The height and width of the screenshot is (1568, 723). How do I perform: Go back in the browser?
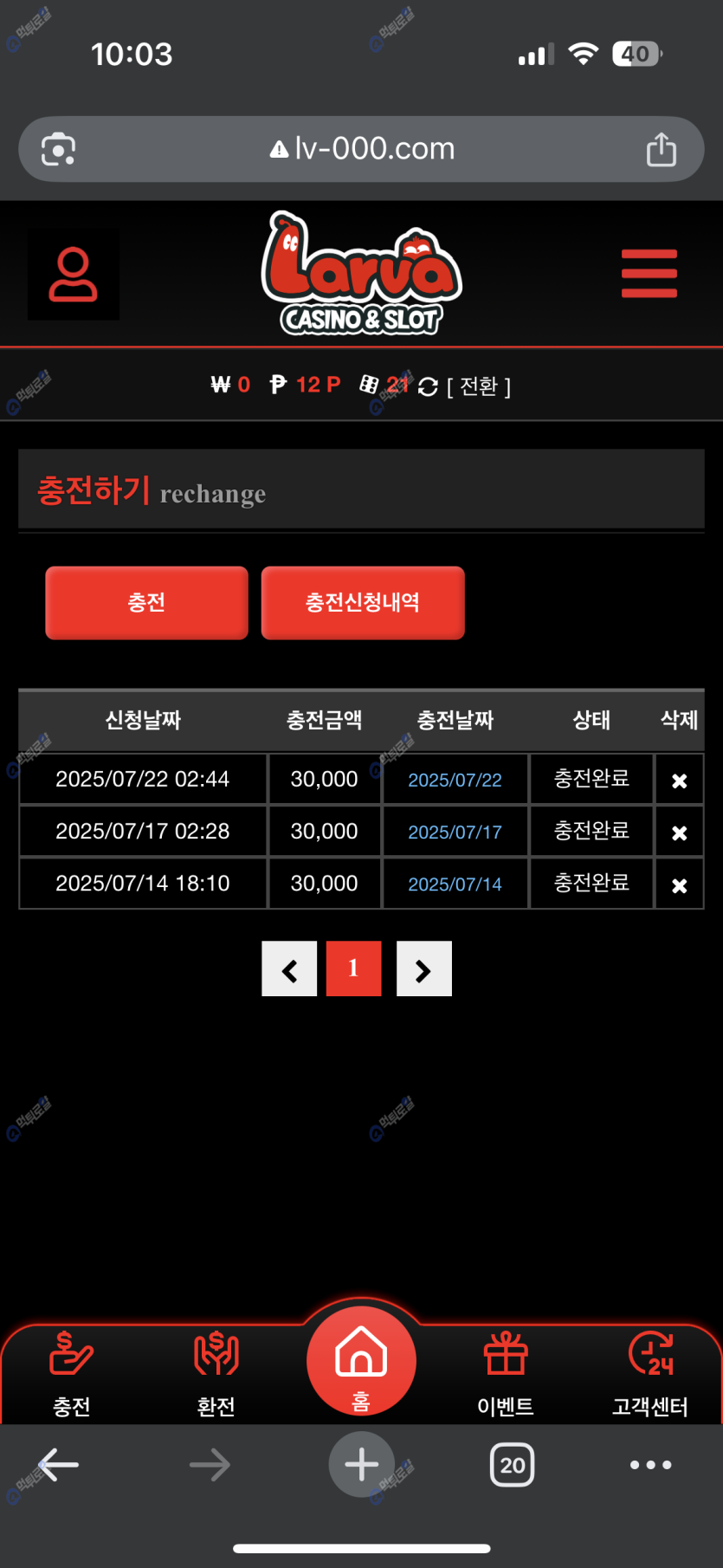point(59,1465)
